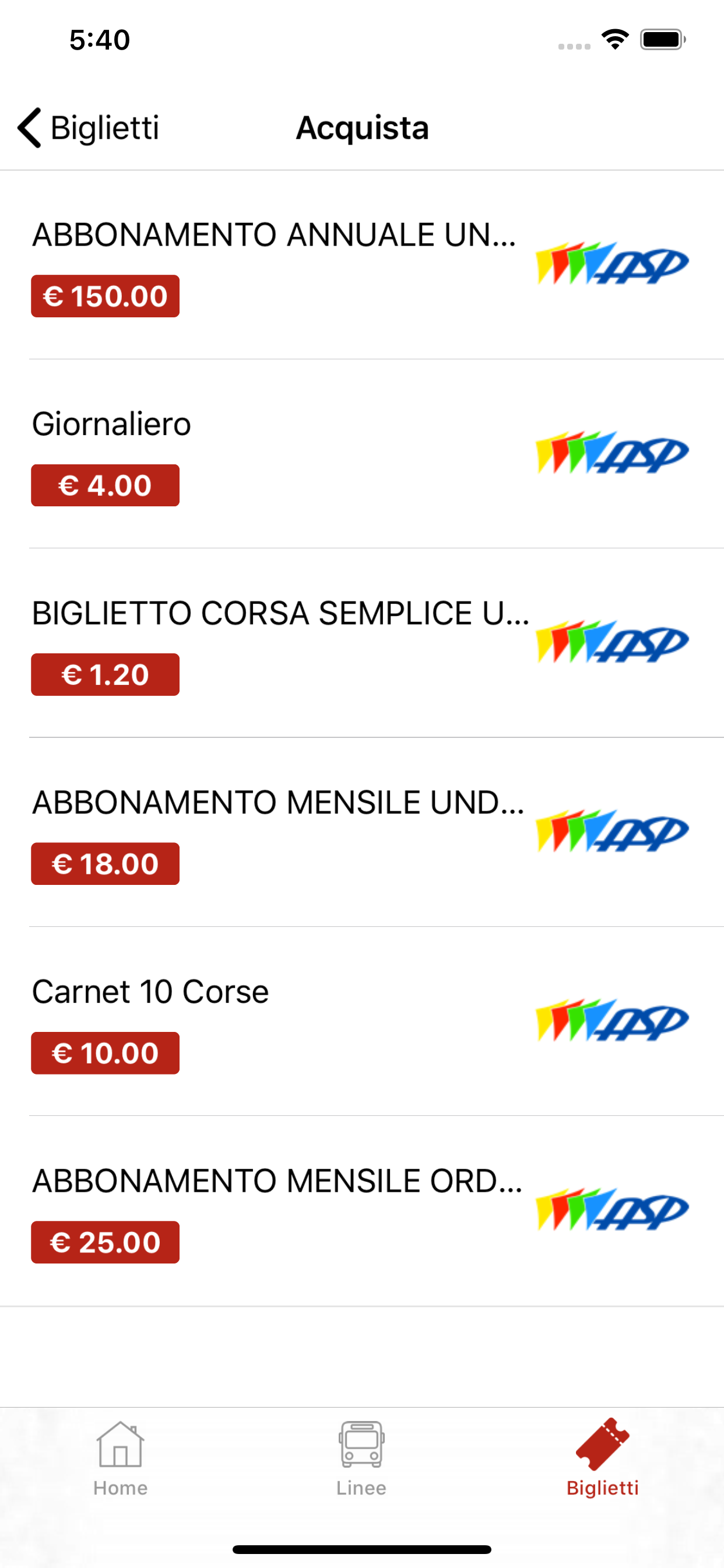
Task: Switch to the Linee tab
Action: (x=361, y=1459)
